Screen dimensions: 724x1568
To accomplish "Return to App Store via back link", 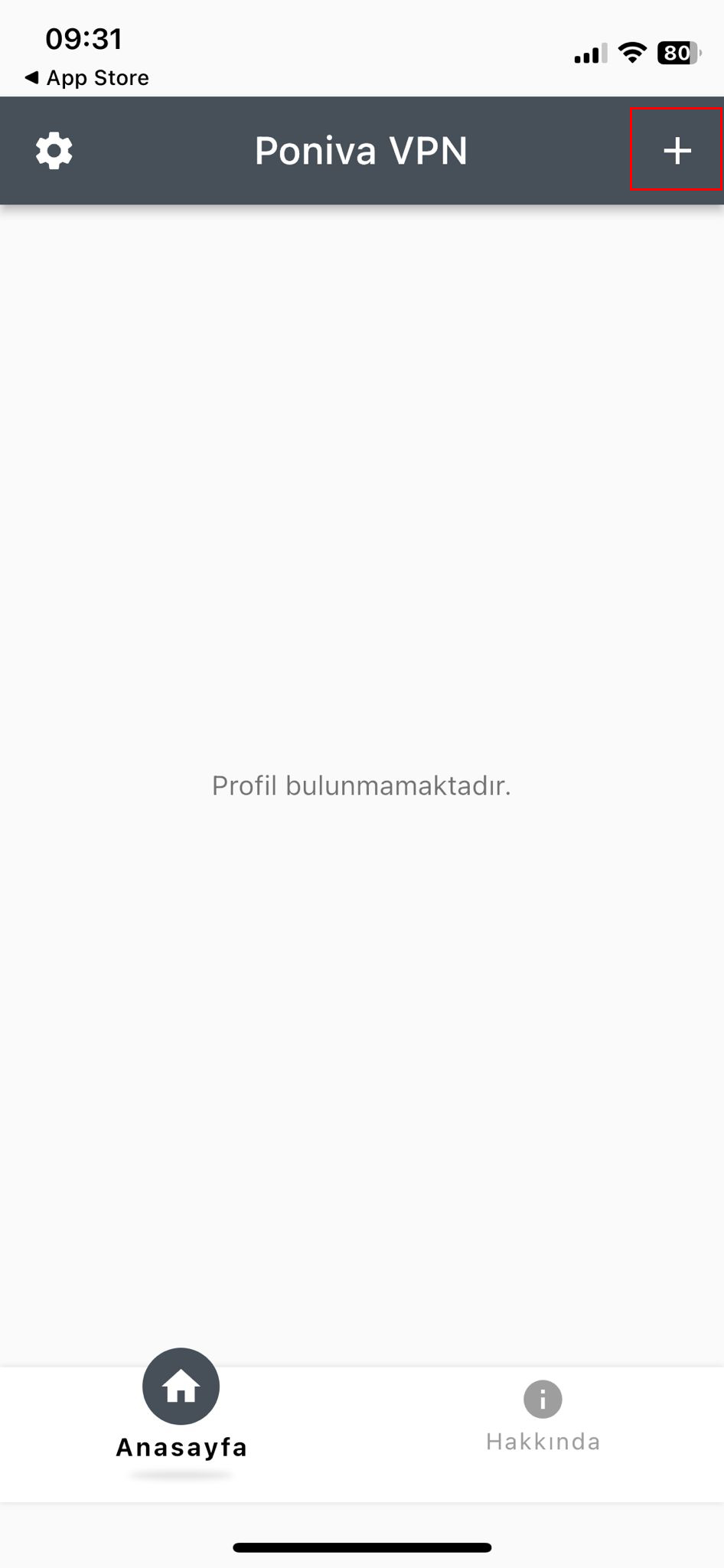I will 86,78.
